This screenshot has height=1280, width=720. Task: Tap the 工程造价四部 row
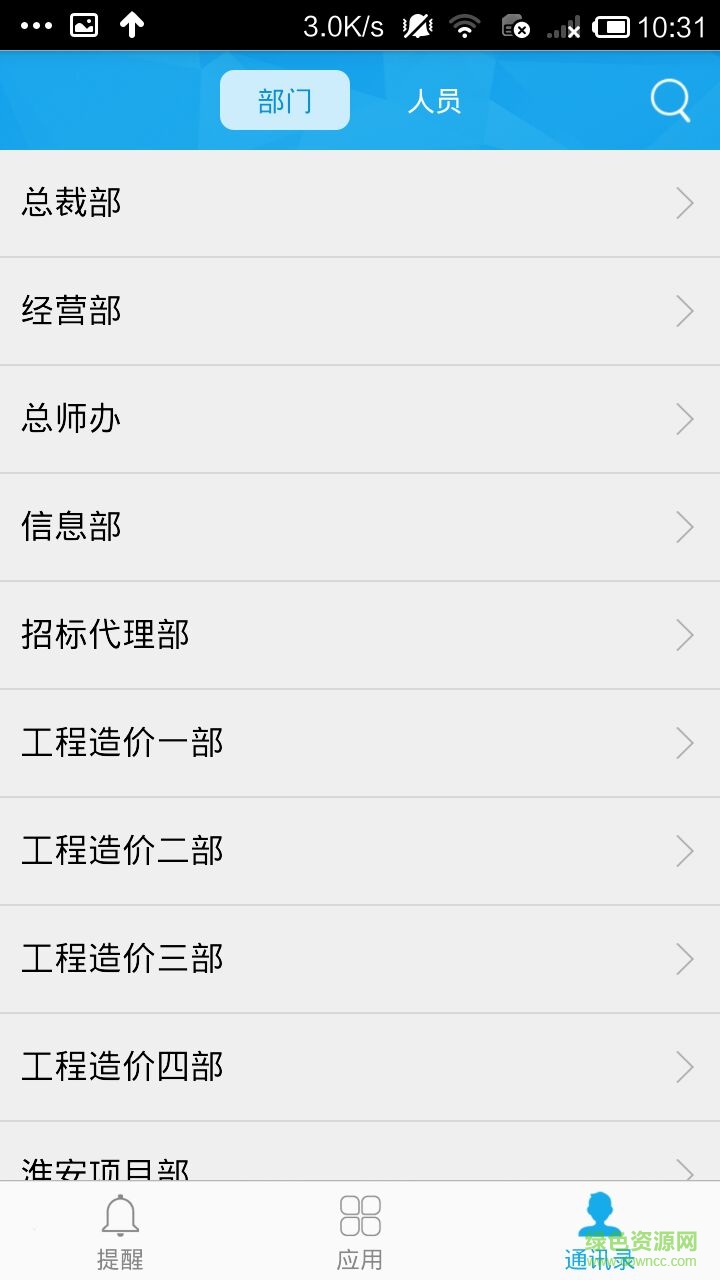click(360, 1067)
